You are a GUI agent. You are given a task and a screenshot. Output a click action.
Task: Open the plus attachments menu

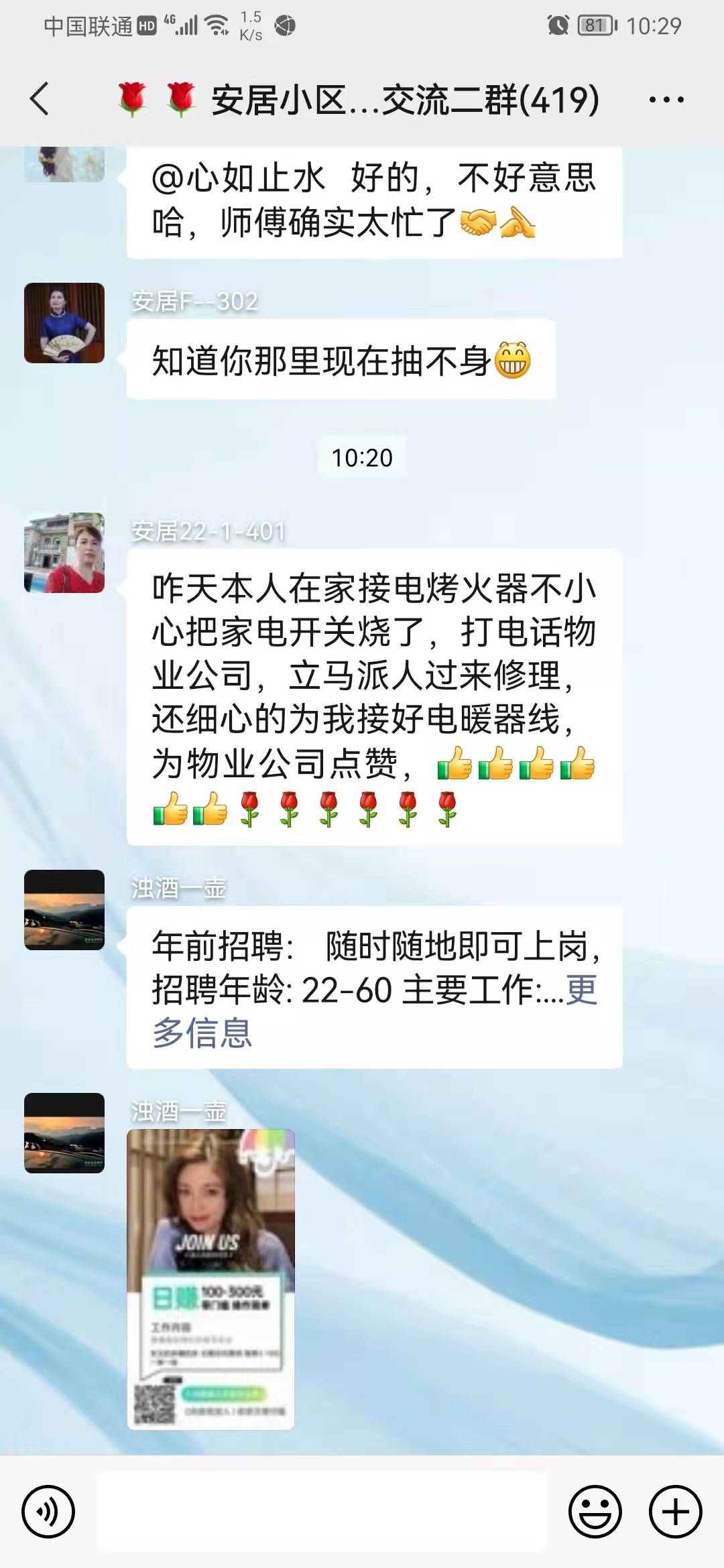pos(675,1512)
